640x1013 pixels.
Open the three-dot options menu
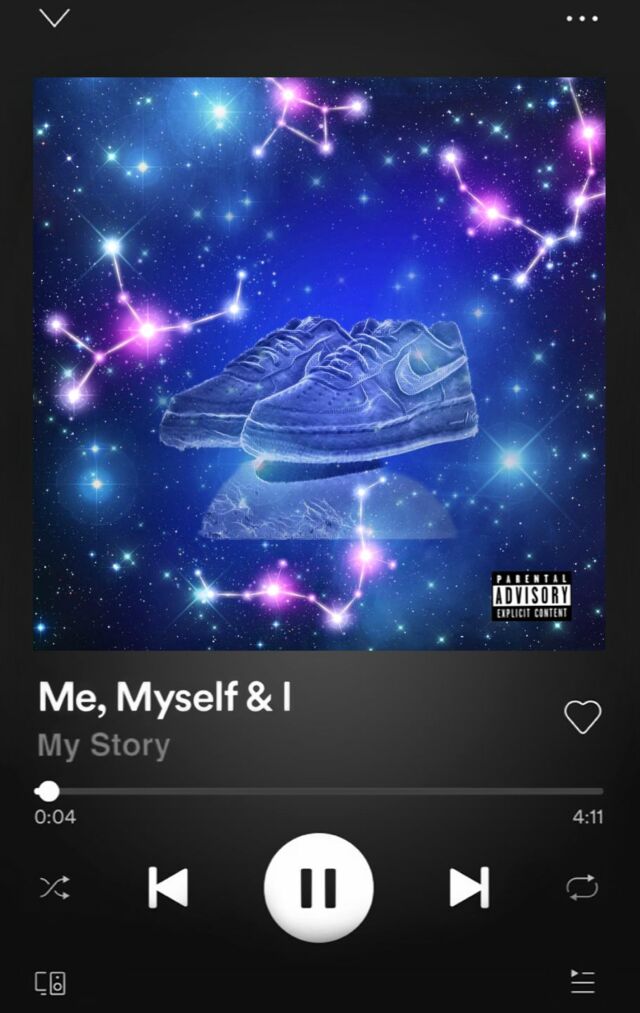click(x=581, y=18)
